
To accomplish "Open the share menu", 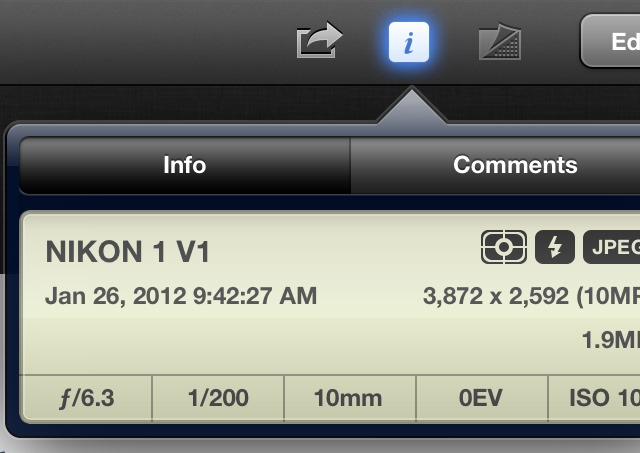I will [x=319, y=42].
